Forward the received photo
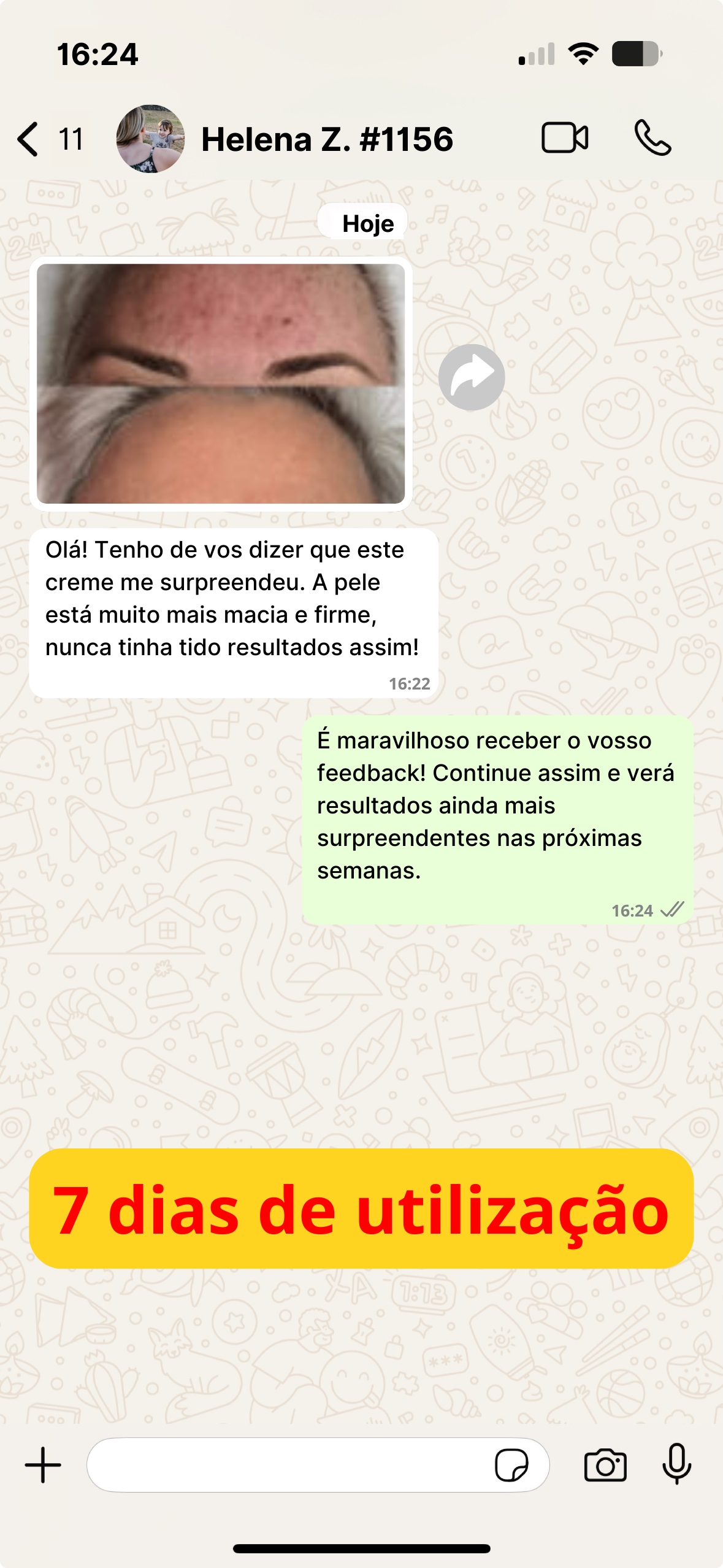 point(472,377)
